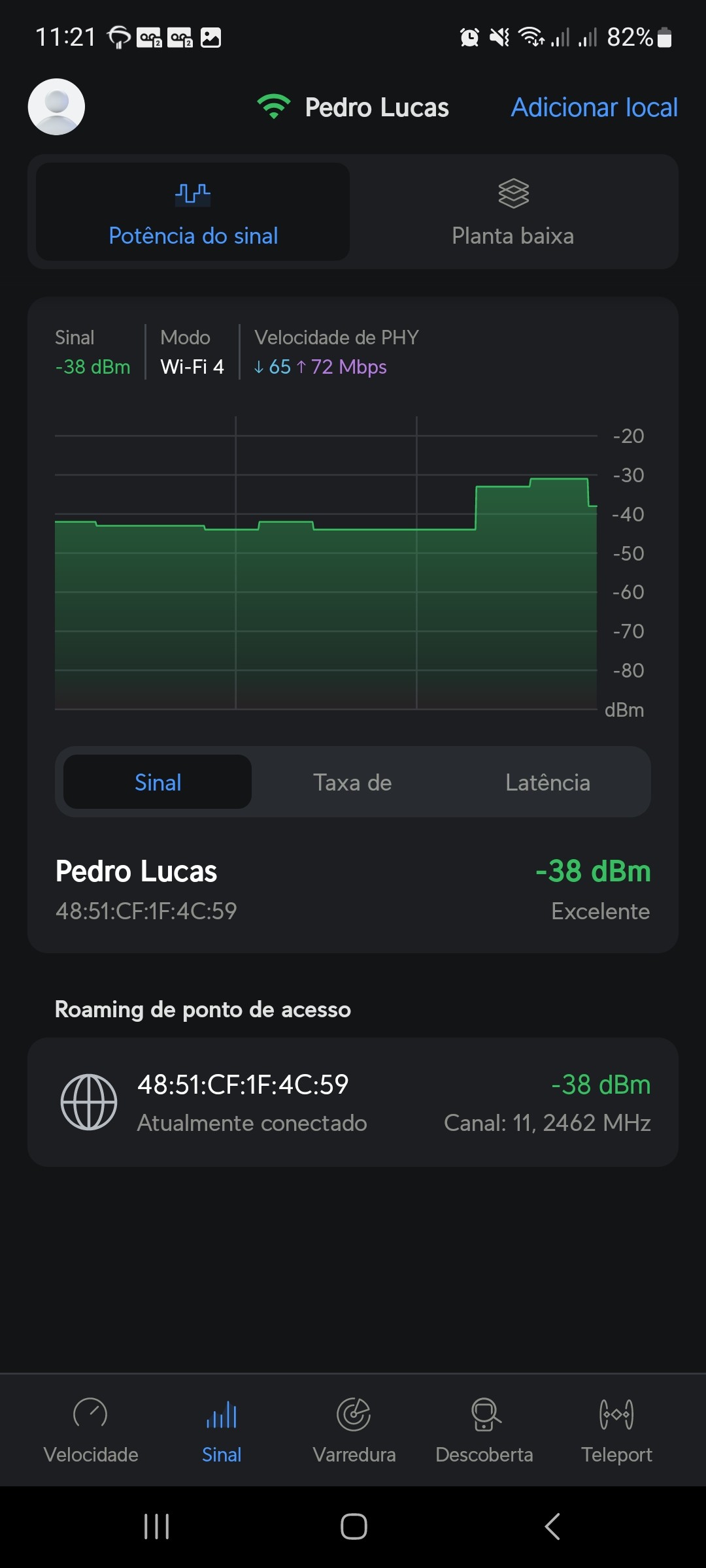The height and width of the screenshot is (1568, 706).
Task: Open access point 48:51:CF:1F:4C:59 under Roaming
Action: (x=353, y=1102)
